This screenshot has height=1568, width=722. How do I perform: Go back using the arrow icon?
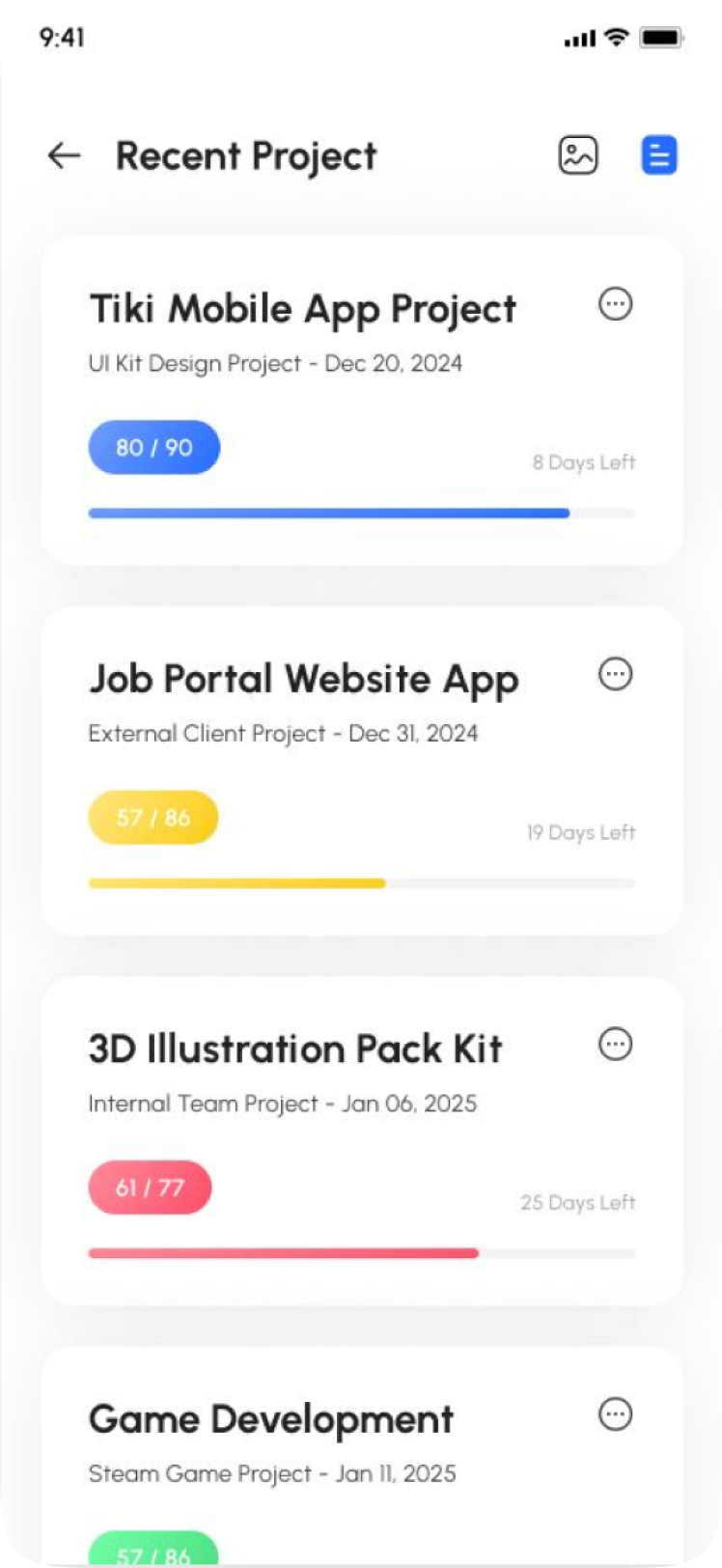pos(64,155)
